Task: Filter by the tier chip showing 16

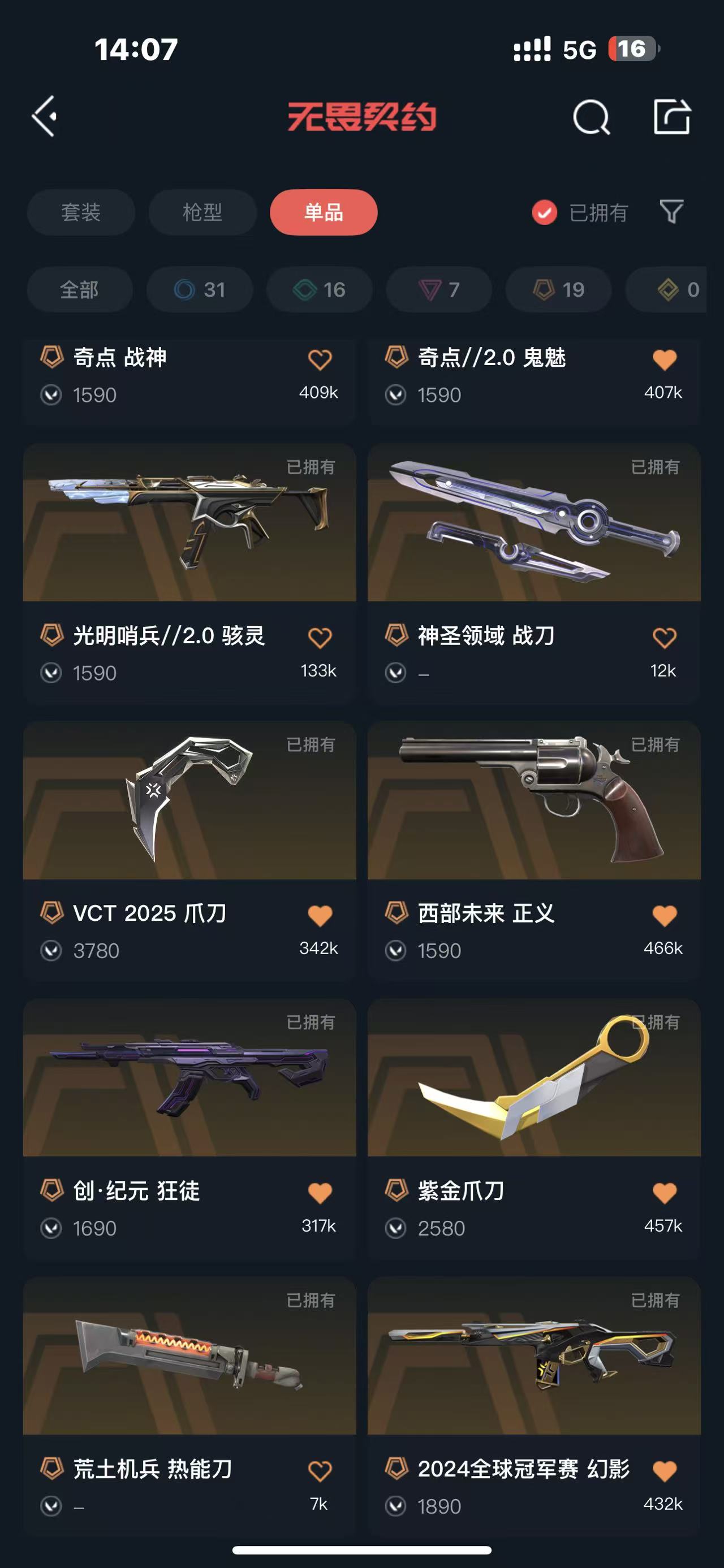Action: pyautogui.click(x=319, y=290)
